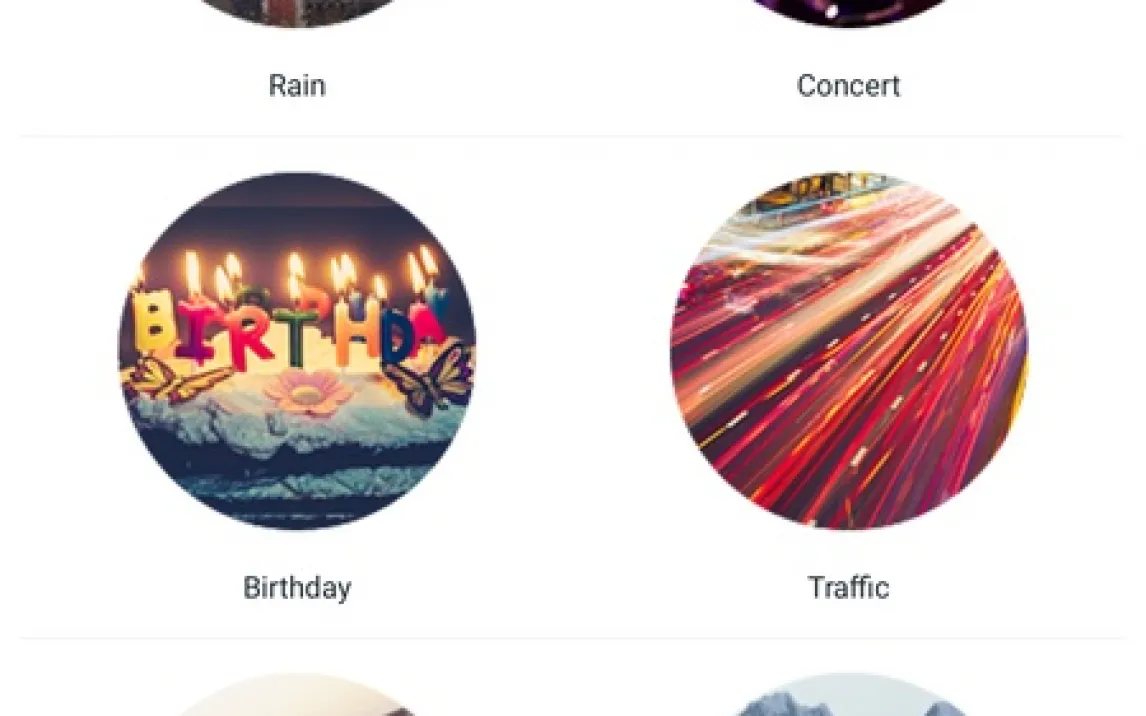
Task: Open the Concert category
Action: click(848, 84)
